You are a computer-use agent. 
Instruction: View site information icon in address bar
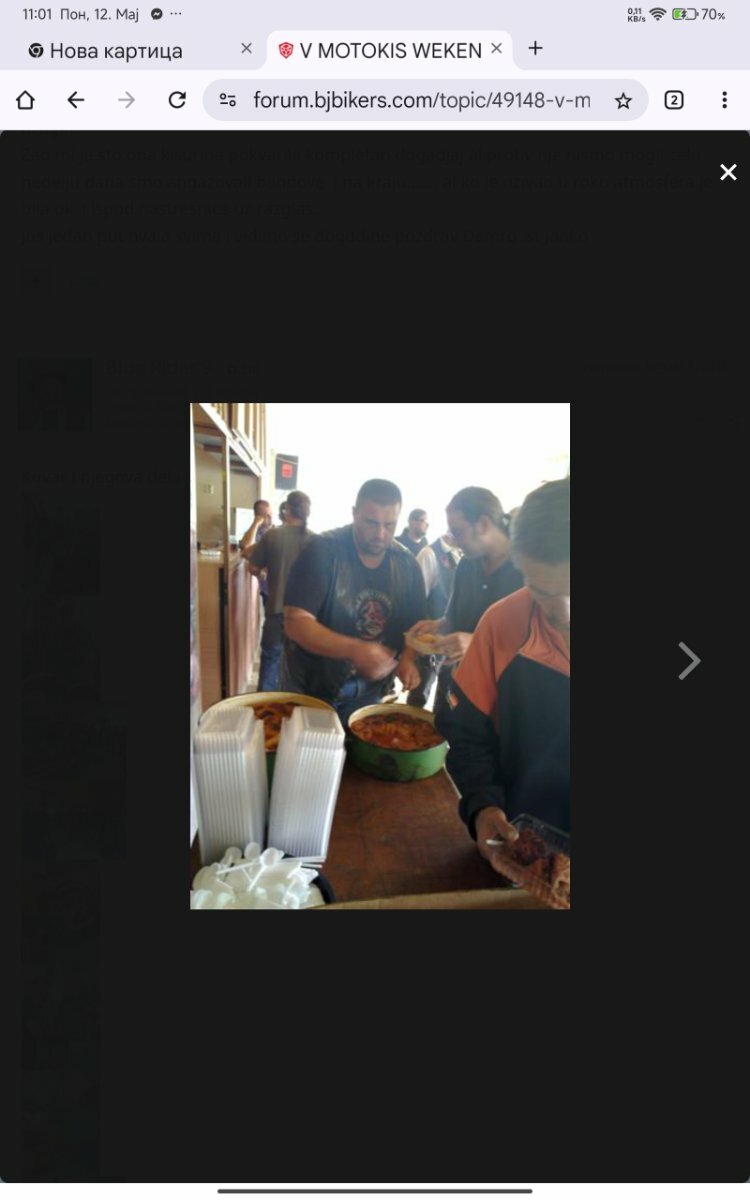click(228, 100)
